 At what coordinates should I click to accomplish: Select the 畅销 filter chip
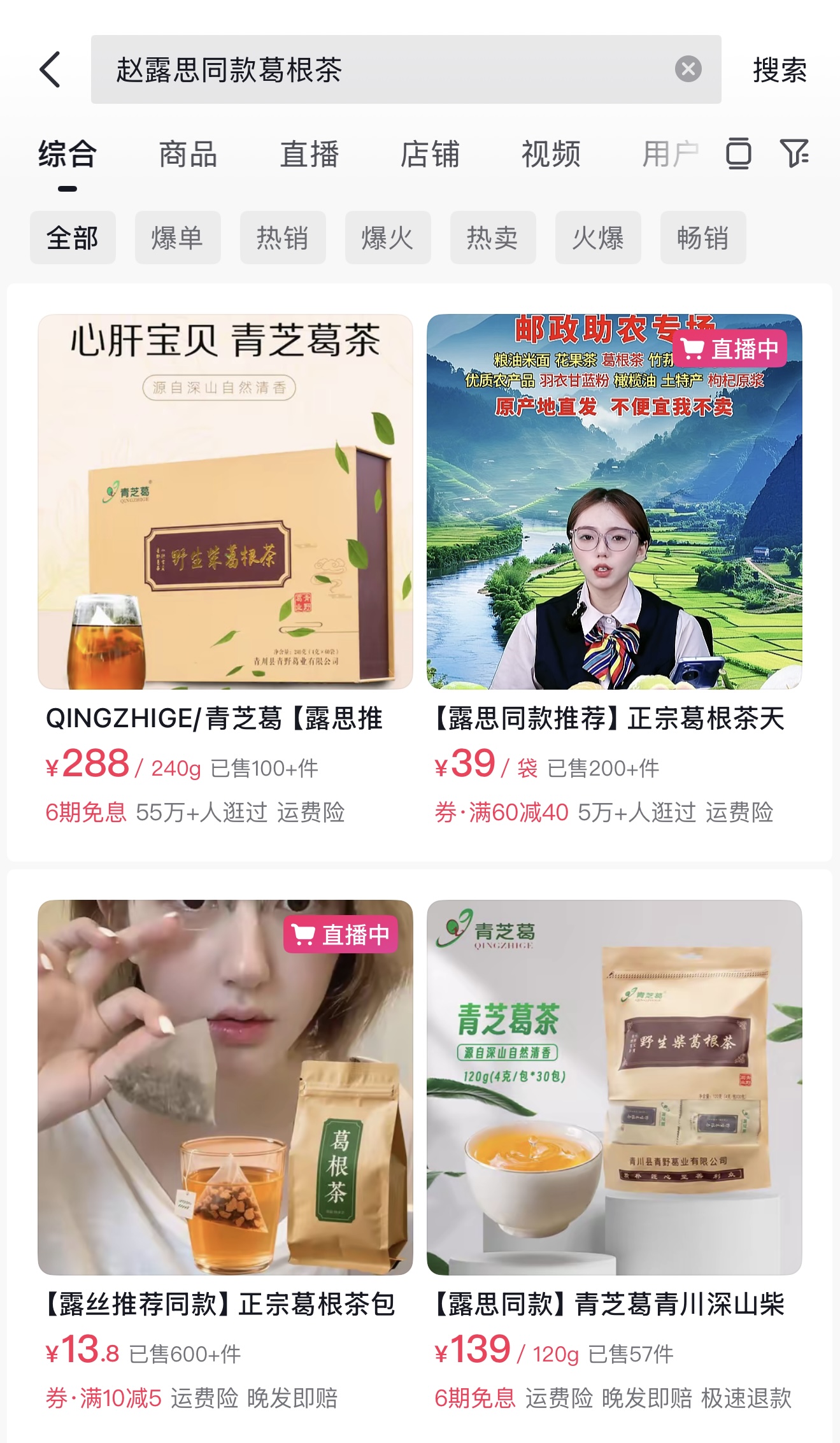click(x=703, y=238)
